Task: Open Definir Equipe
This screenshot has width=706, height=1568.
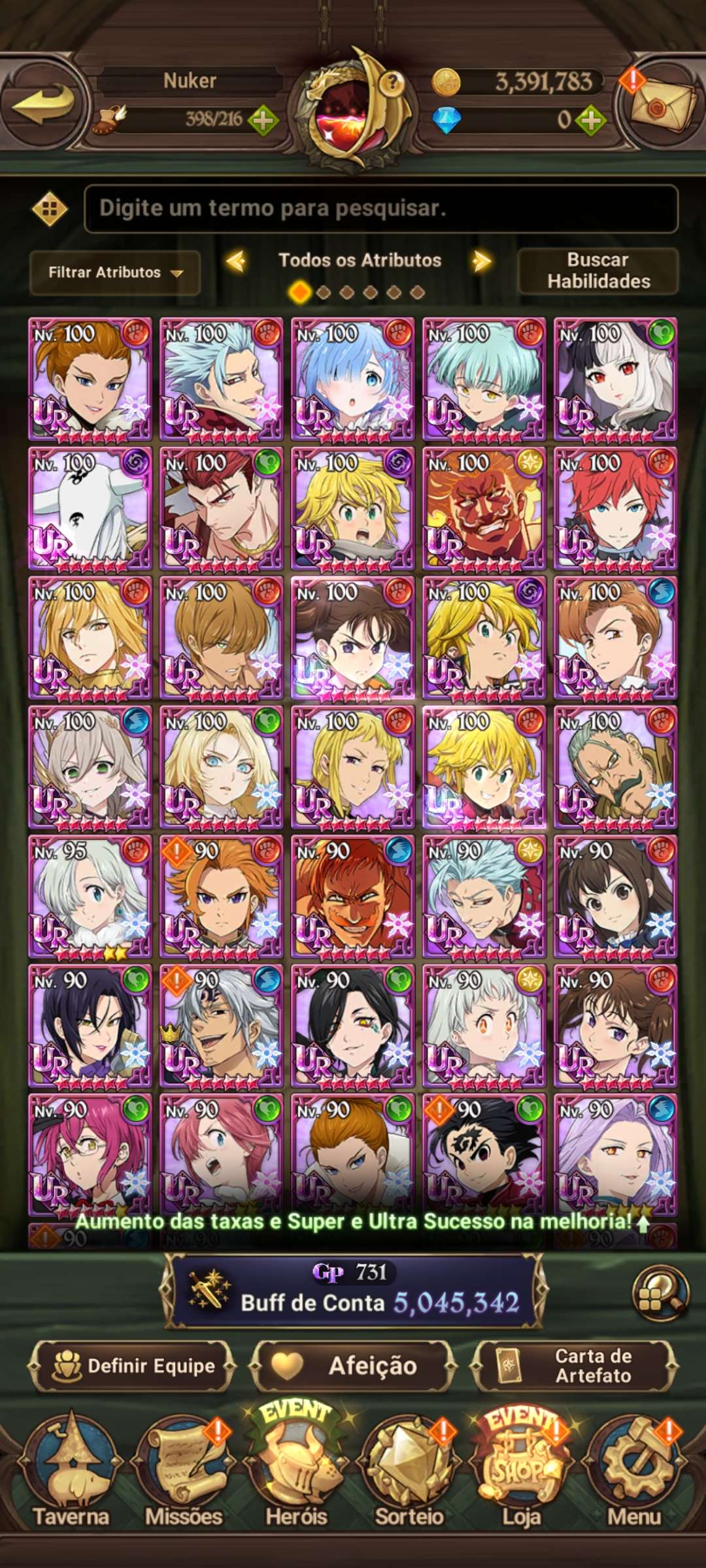Action: point(133,1365)
